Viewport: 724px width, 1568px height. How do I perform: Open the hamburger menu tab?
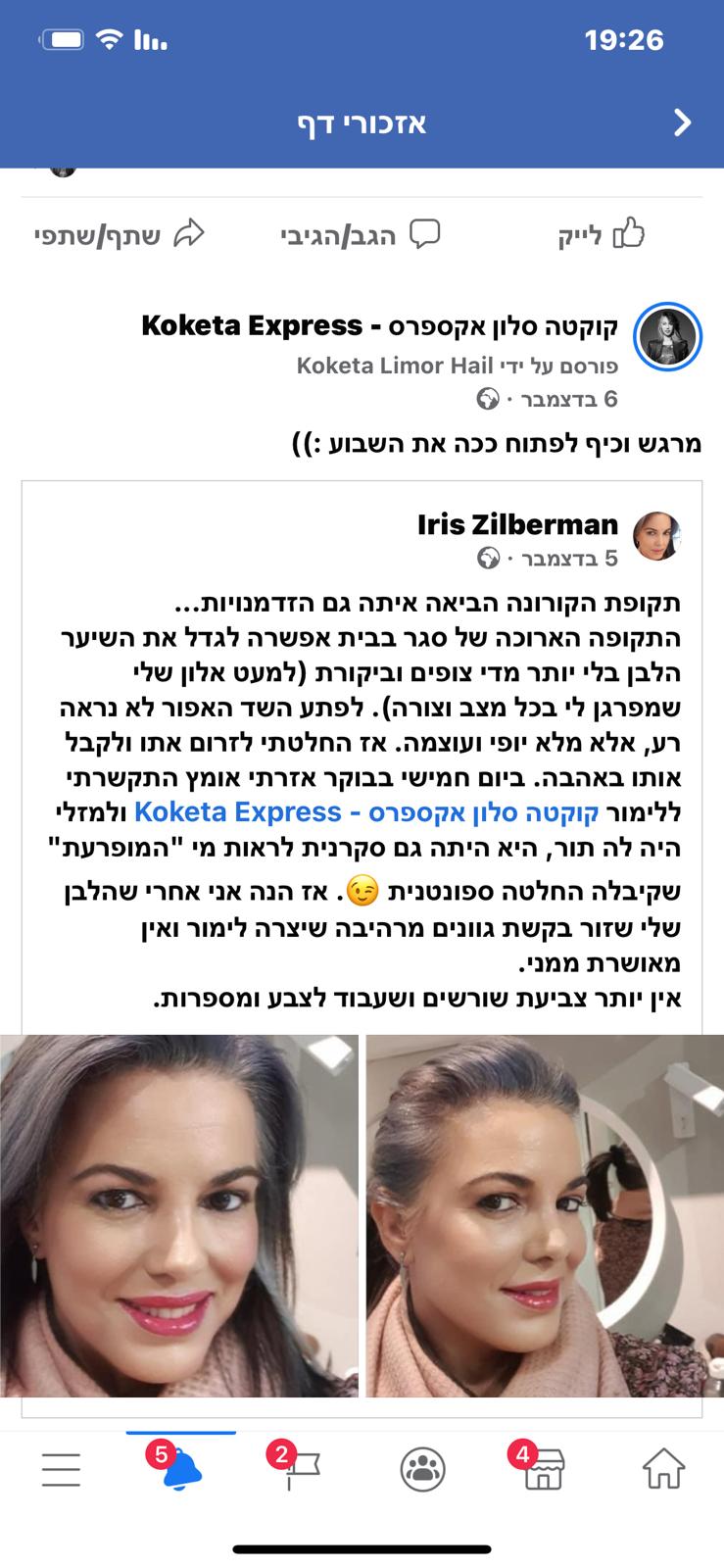tap(61, 1470)
